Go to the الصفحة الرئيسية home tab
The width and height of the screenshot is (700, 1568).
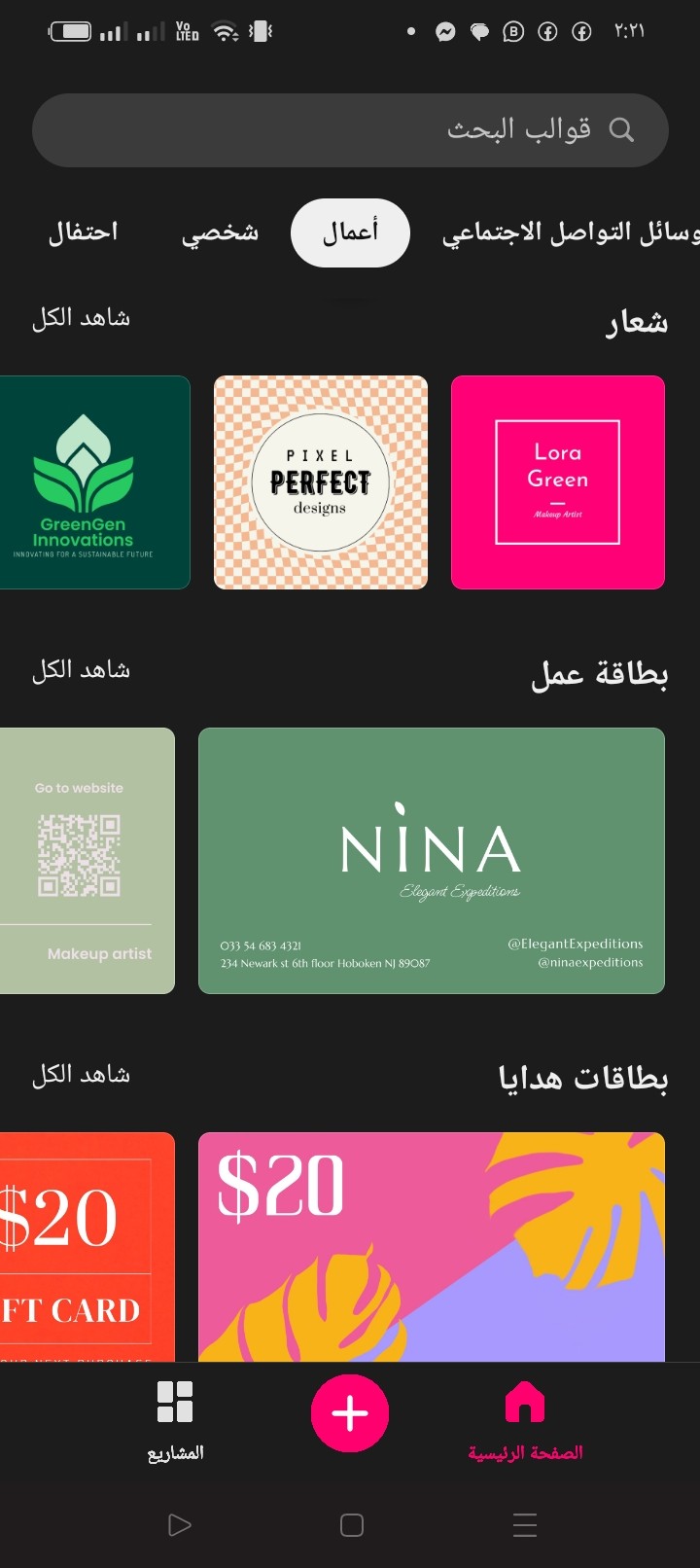pos(525,1422)
